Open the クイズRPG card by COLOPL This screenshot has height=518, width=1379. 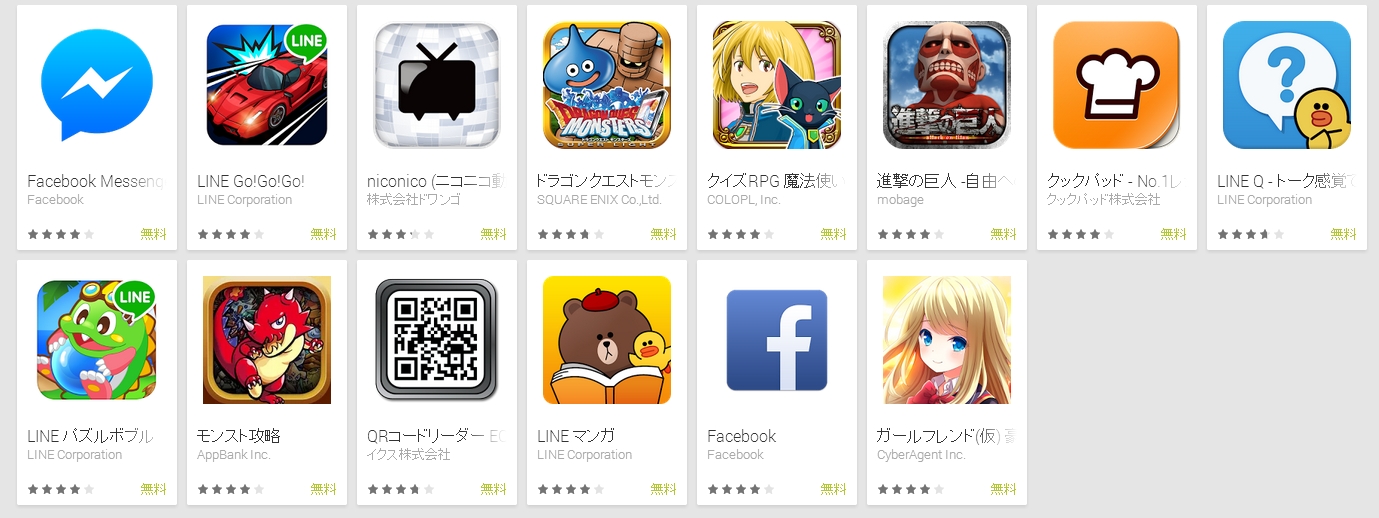pos(777,86)
